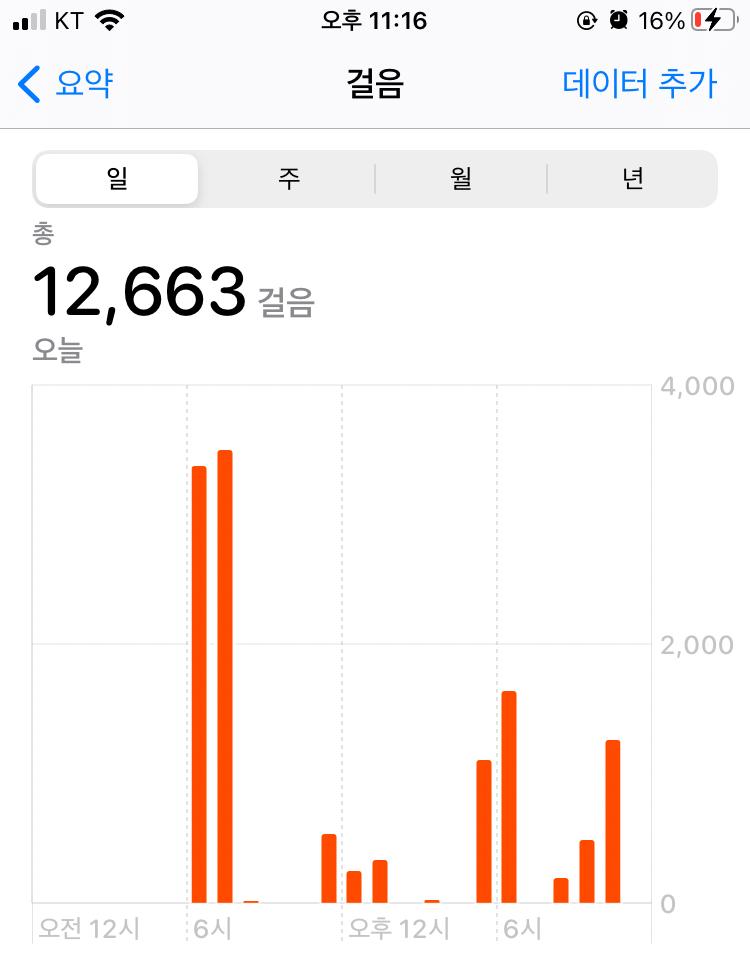Image resolution: width=750 pixels, height=968 pixels.
Task: Select the 일 segment
Action: click(x=117, y=179)
